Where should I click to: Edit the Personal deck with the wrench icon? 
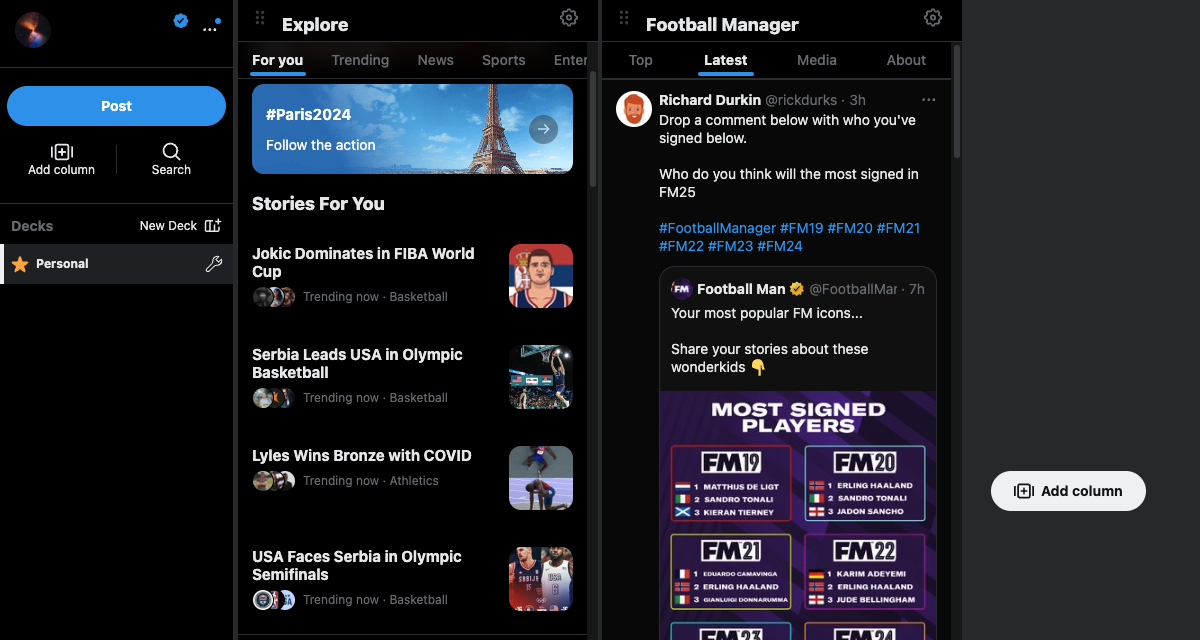coord(213,264)
